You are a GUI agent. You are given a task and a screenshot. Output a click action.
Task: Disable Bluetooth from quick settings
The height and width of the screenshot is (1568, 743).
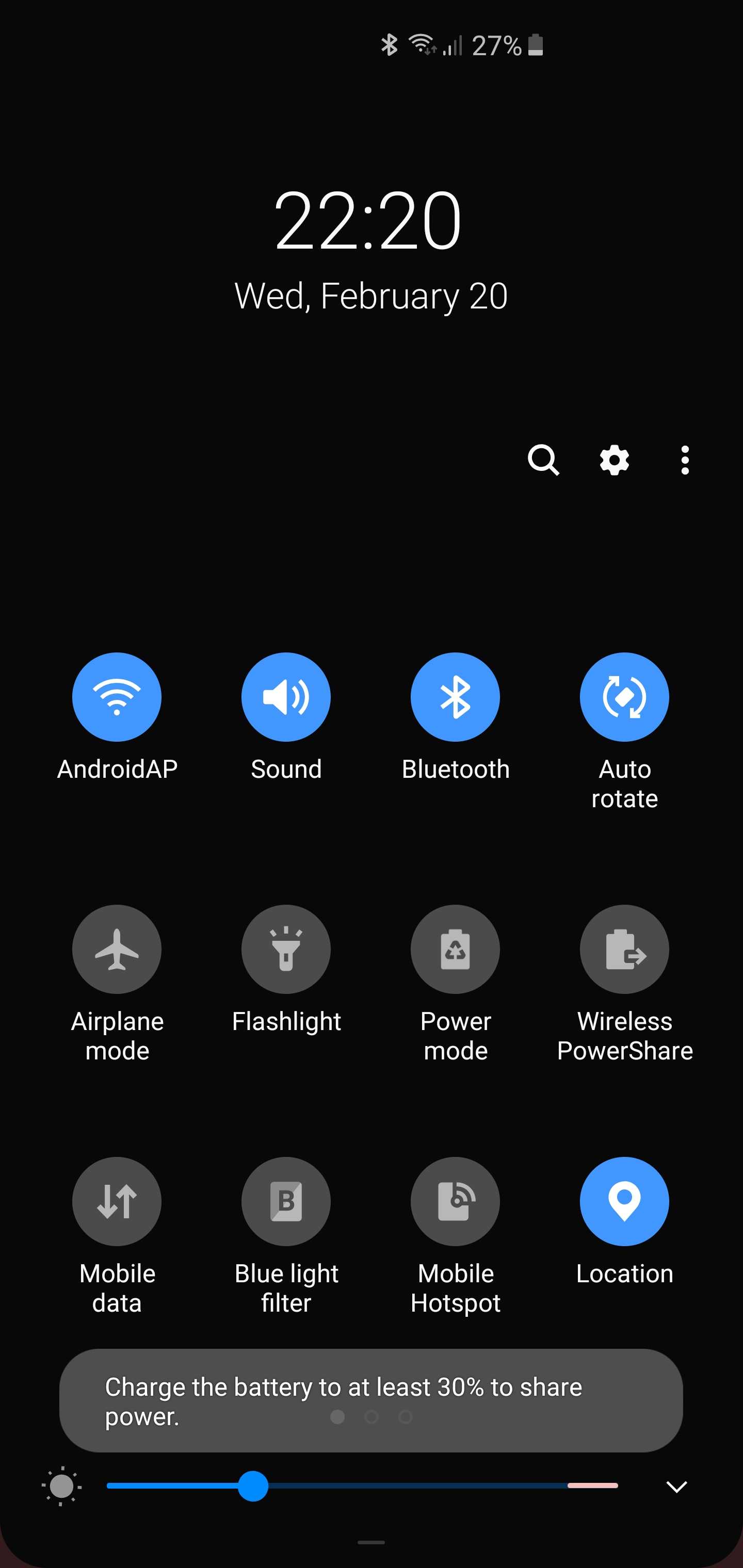click(456, 697)
